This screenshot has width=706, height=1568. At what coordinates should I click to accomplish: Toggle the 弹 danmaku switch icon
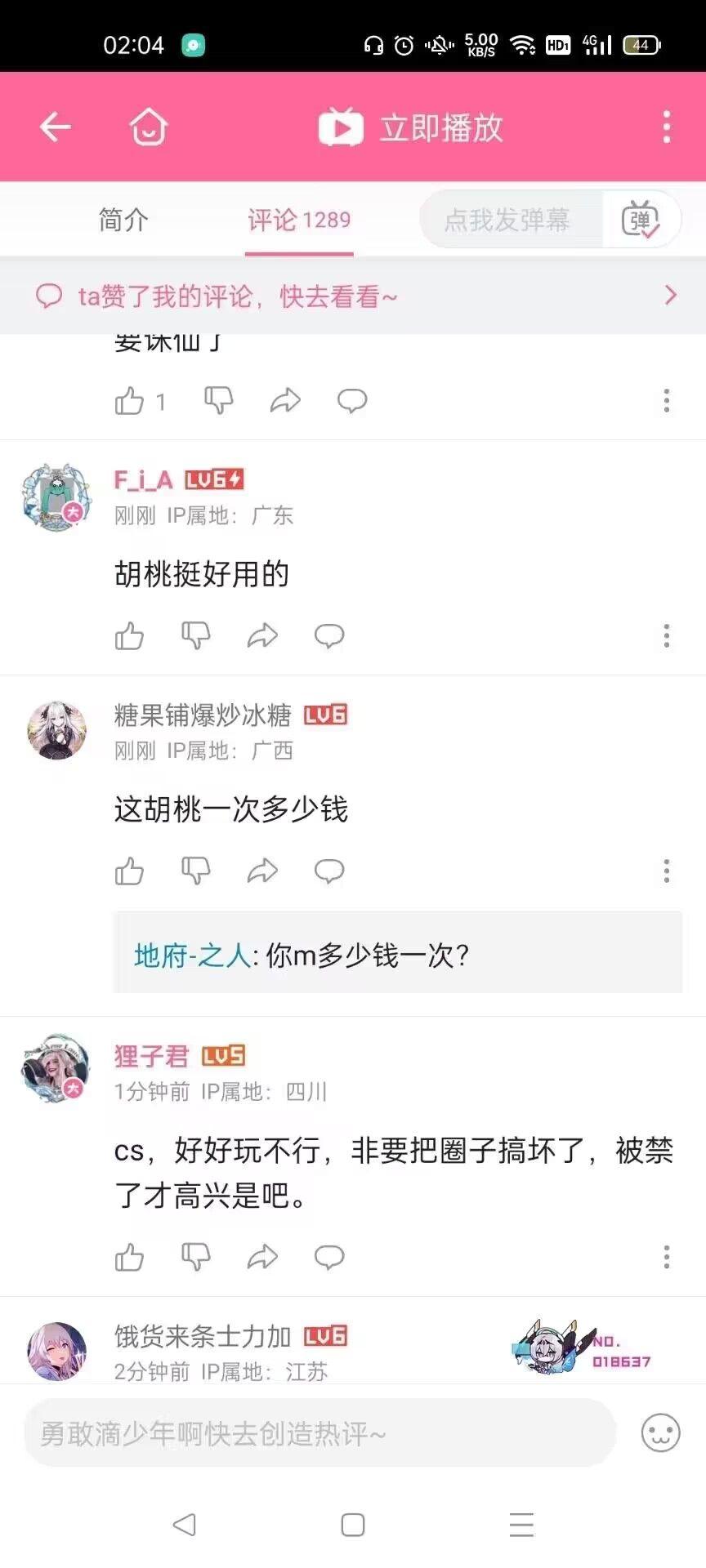tap(641, 220)
